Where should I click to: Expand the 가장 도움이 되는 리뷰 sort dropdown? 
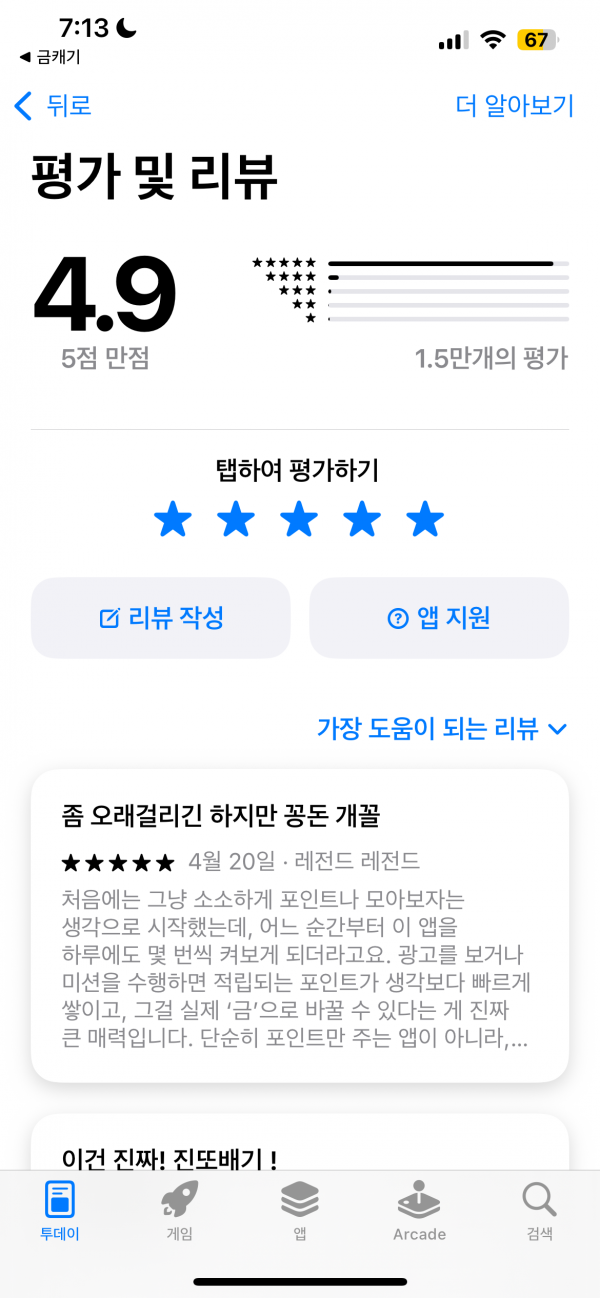point(442,728)
